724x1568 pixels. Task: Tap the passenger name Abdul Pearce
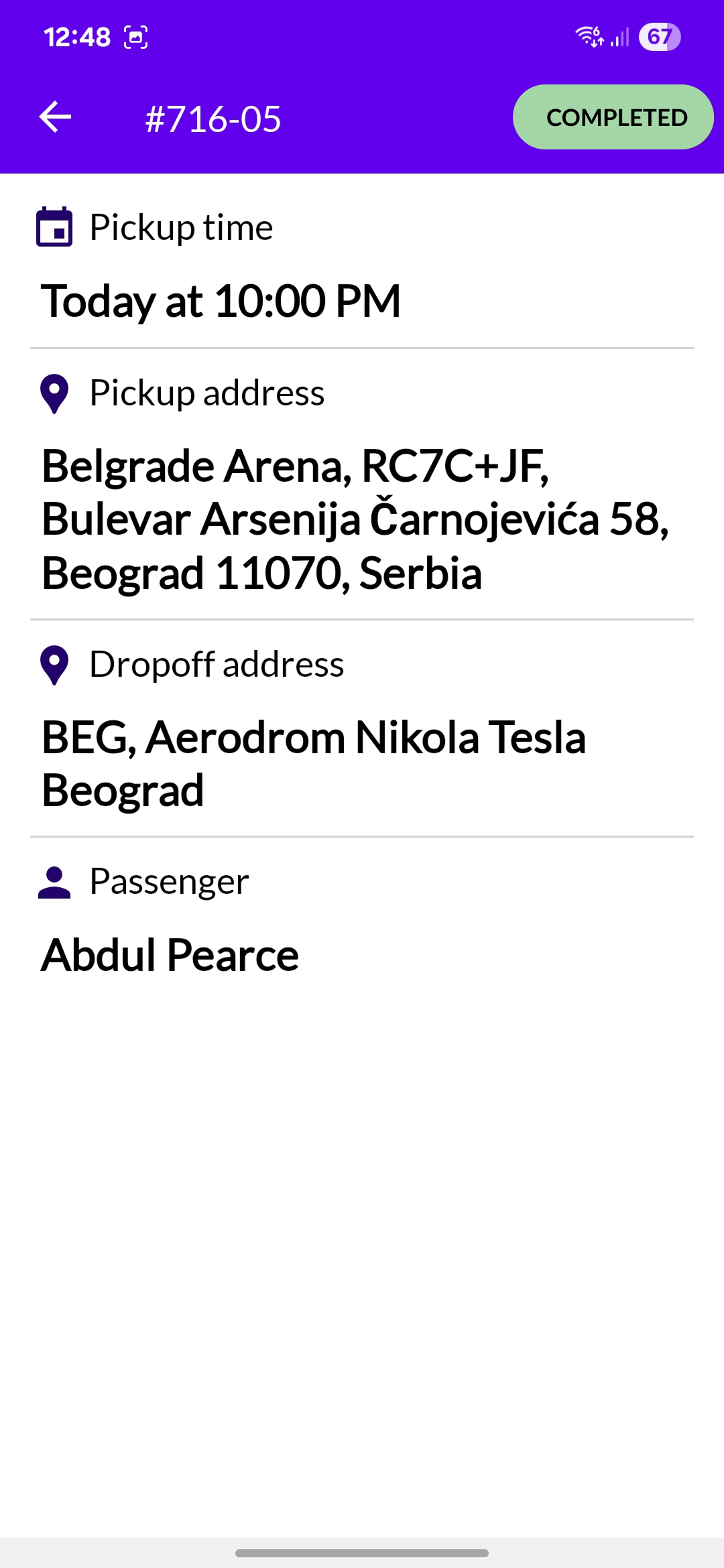coord(170,954)
